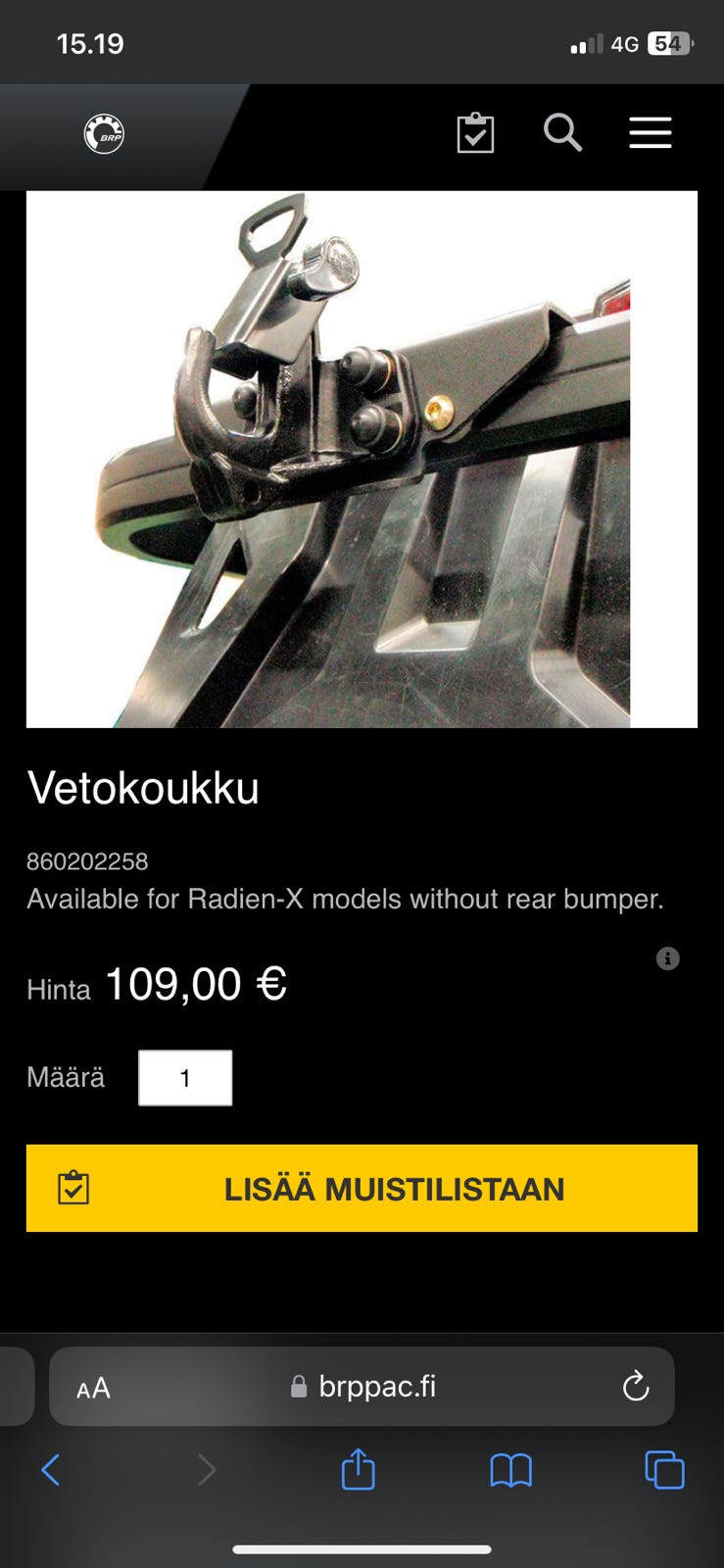Tap Lisää muistilistaan button

coord(362,1188)
